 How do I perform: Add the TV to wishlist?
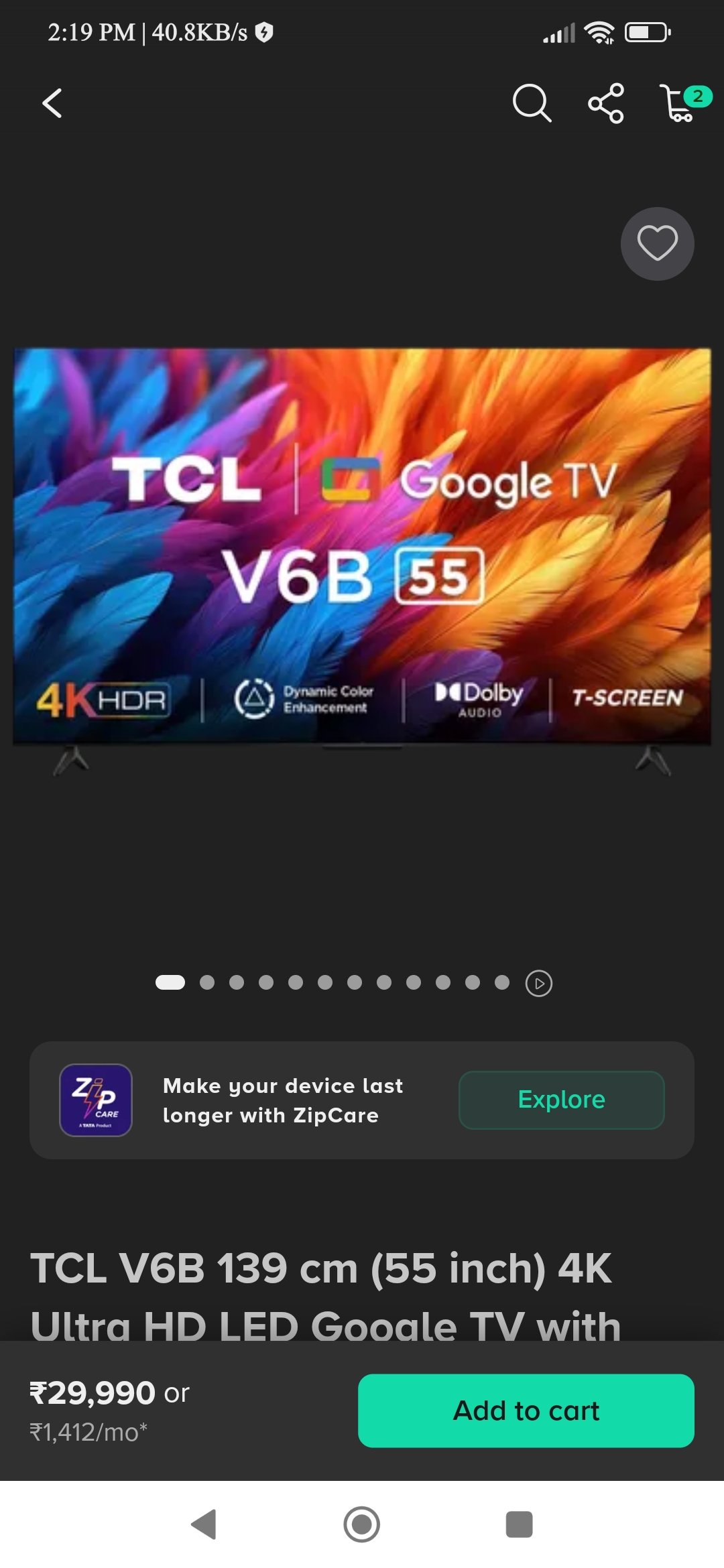tap(657, 243)
